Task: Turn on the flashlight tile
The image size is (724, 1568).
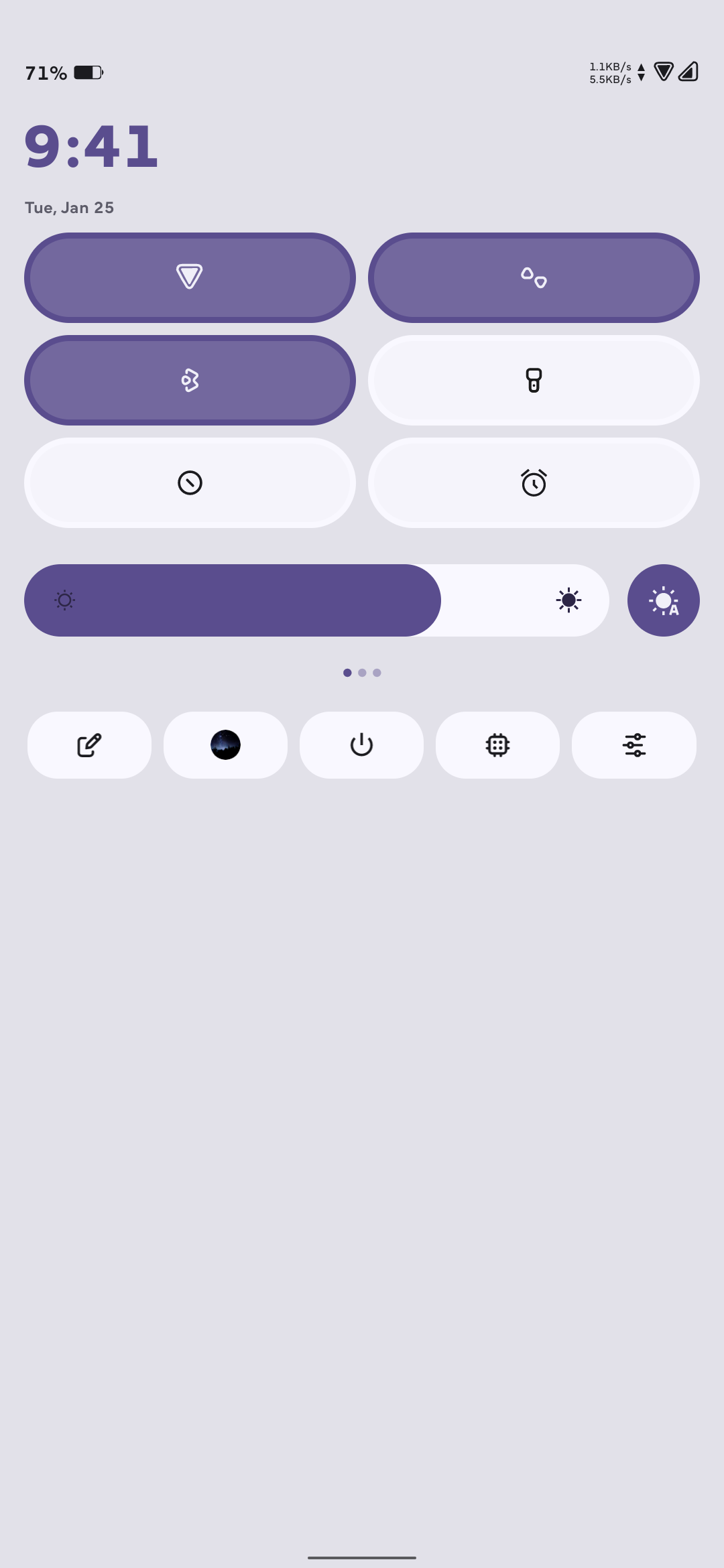Action: click(x=534, y=380)
